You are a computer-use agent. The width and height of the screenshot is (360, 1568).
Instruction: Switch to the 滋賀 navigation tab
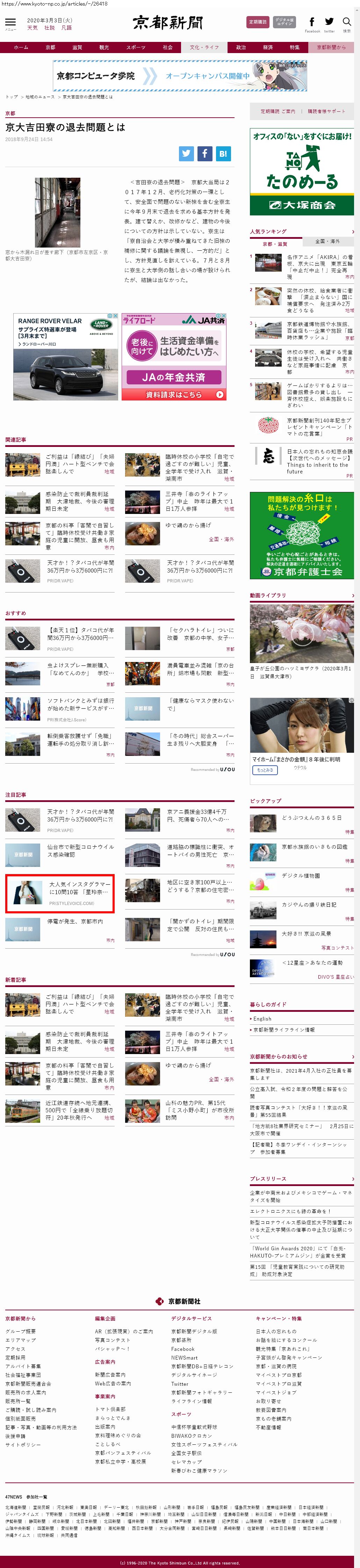coord(77,47)
